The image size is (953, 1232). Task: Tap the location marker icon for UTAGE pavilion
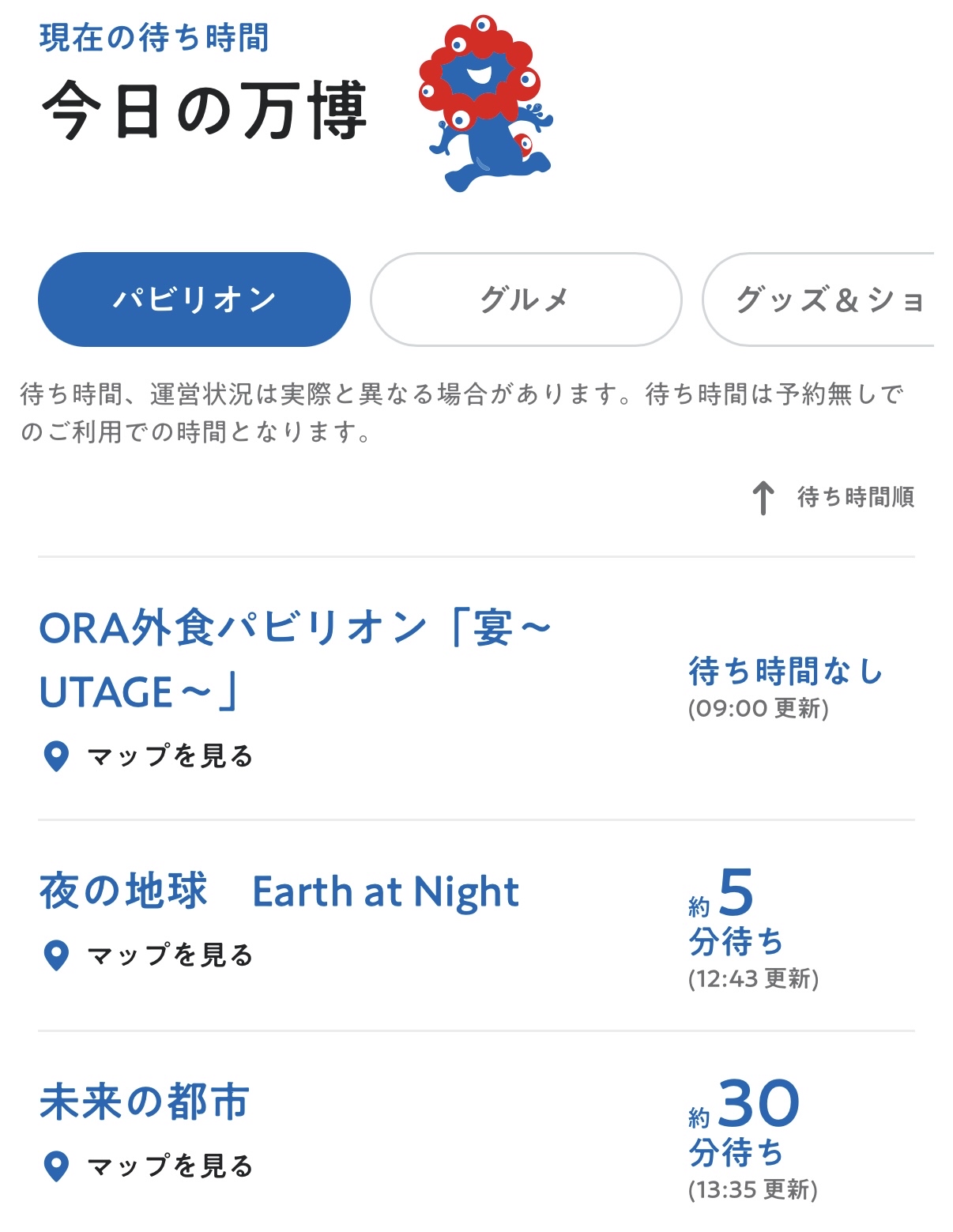pyautogui.click(x=55, y=755)
